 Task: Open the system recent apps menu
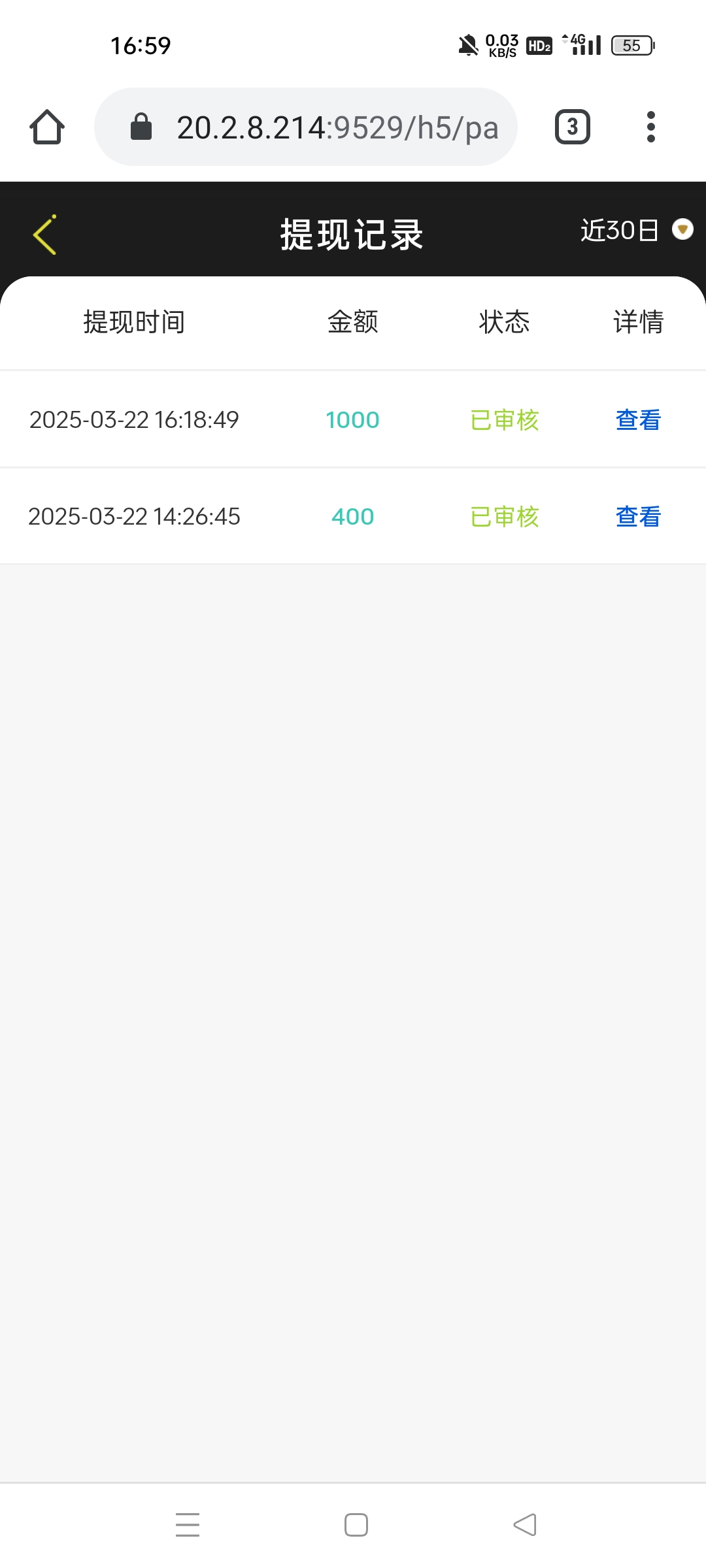coord(188,1525)
